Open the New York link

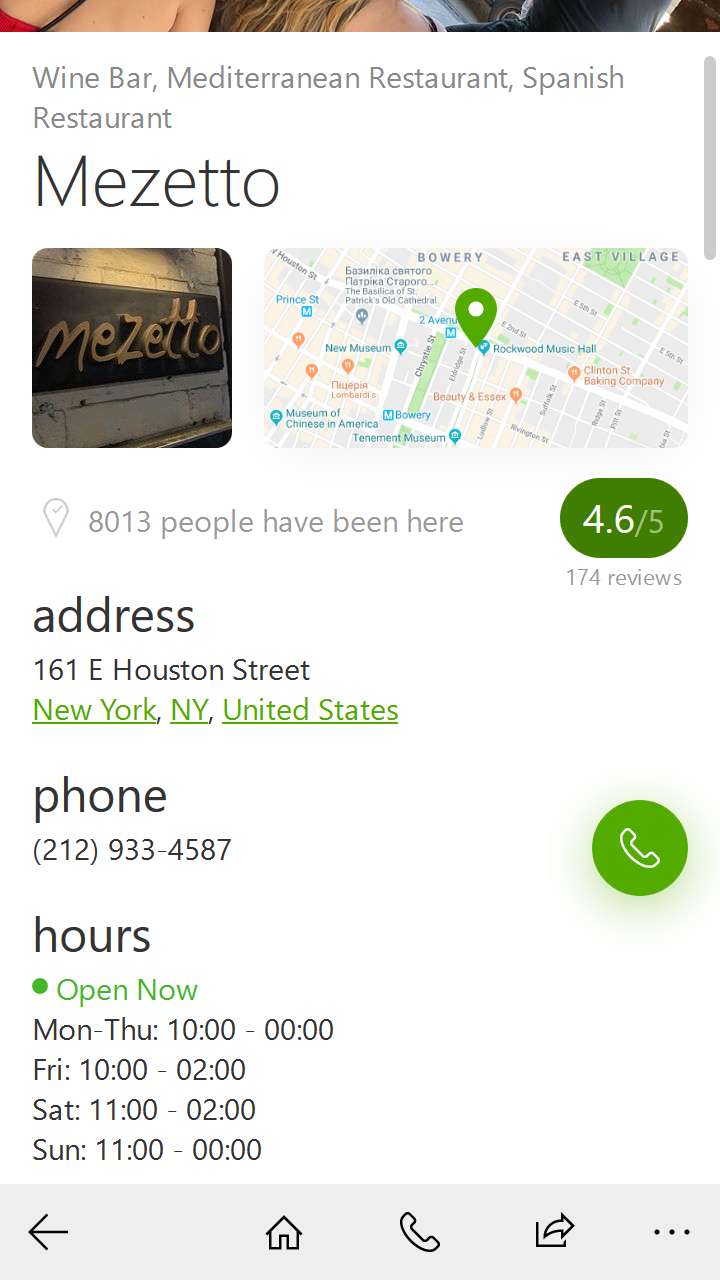[x=94, y=710]
